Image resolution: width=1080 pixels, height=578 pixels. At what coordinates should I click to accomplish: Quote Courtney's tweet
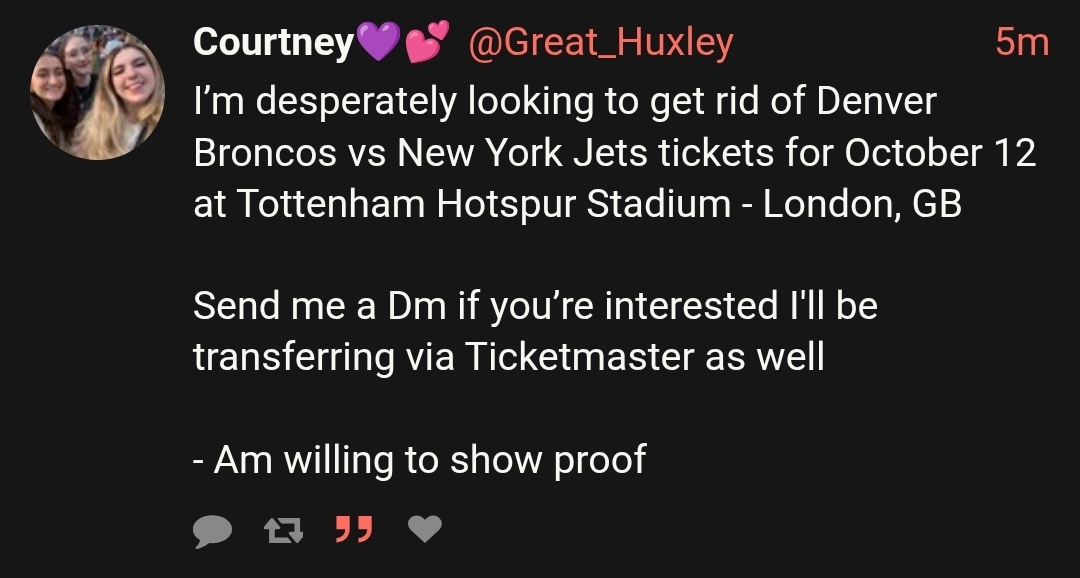click(x=353, y=531)
